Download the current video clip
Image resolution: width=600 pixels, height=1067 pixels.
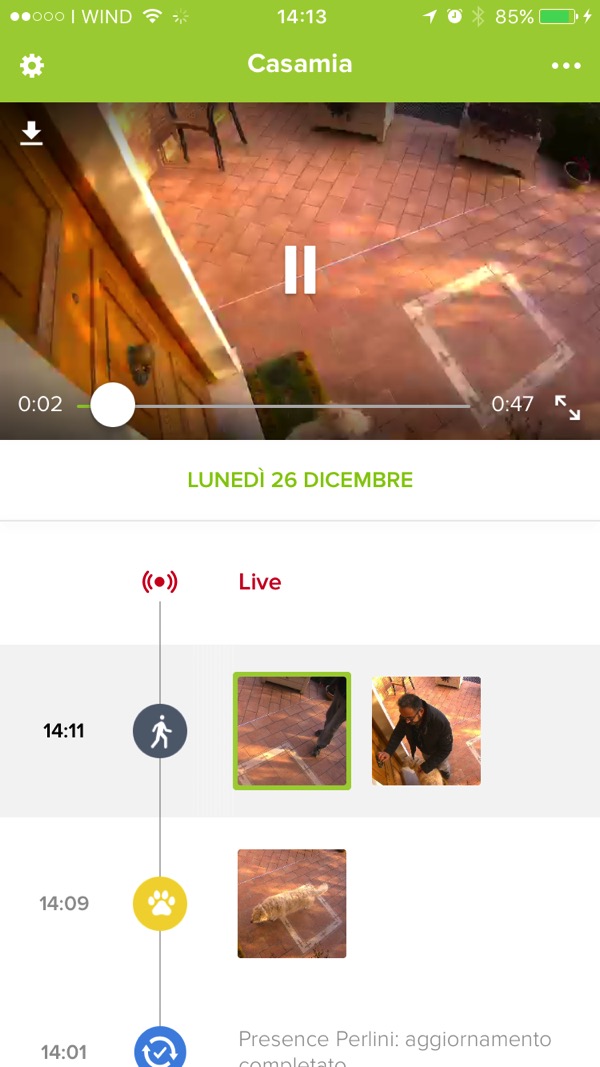click(32, 133)
